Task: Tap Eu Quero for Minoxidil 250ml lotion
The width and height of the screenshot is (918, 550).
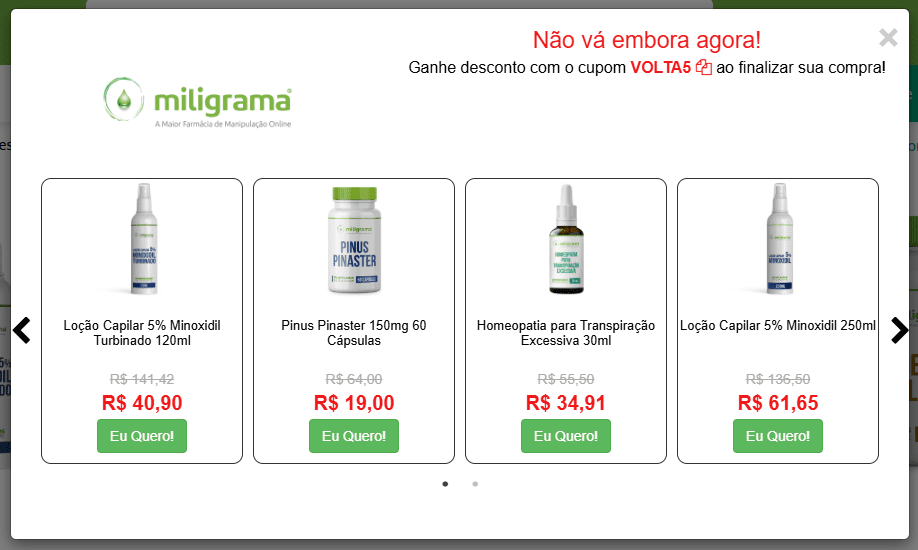Action: pos(778,436)
